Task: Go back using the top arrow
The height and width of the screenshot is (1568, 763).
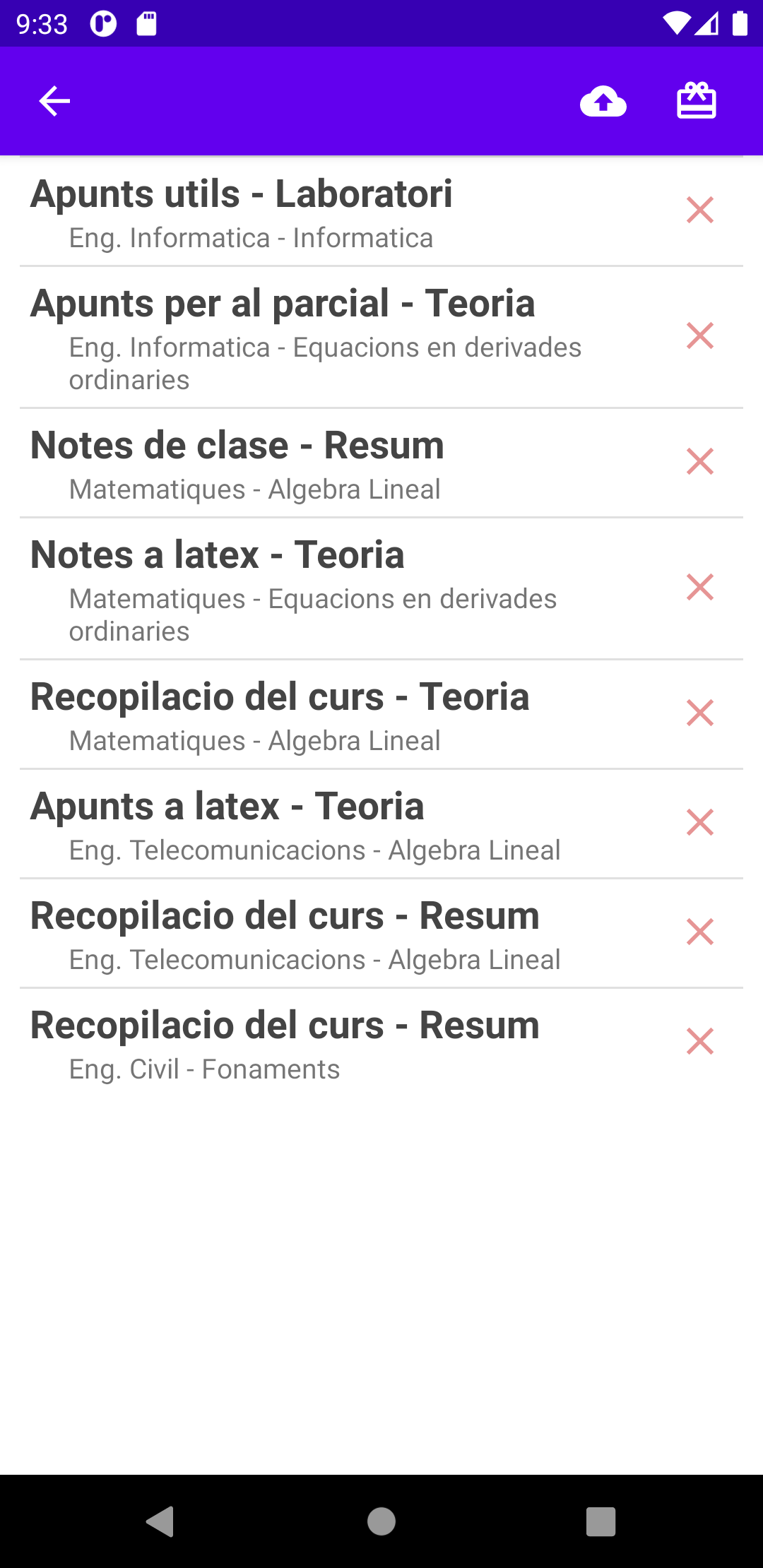Action: point(54,101)
